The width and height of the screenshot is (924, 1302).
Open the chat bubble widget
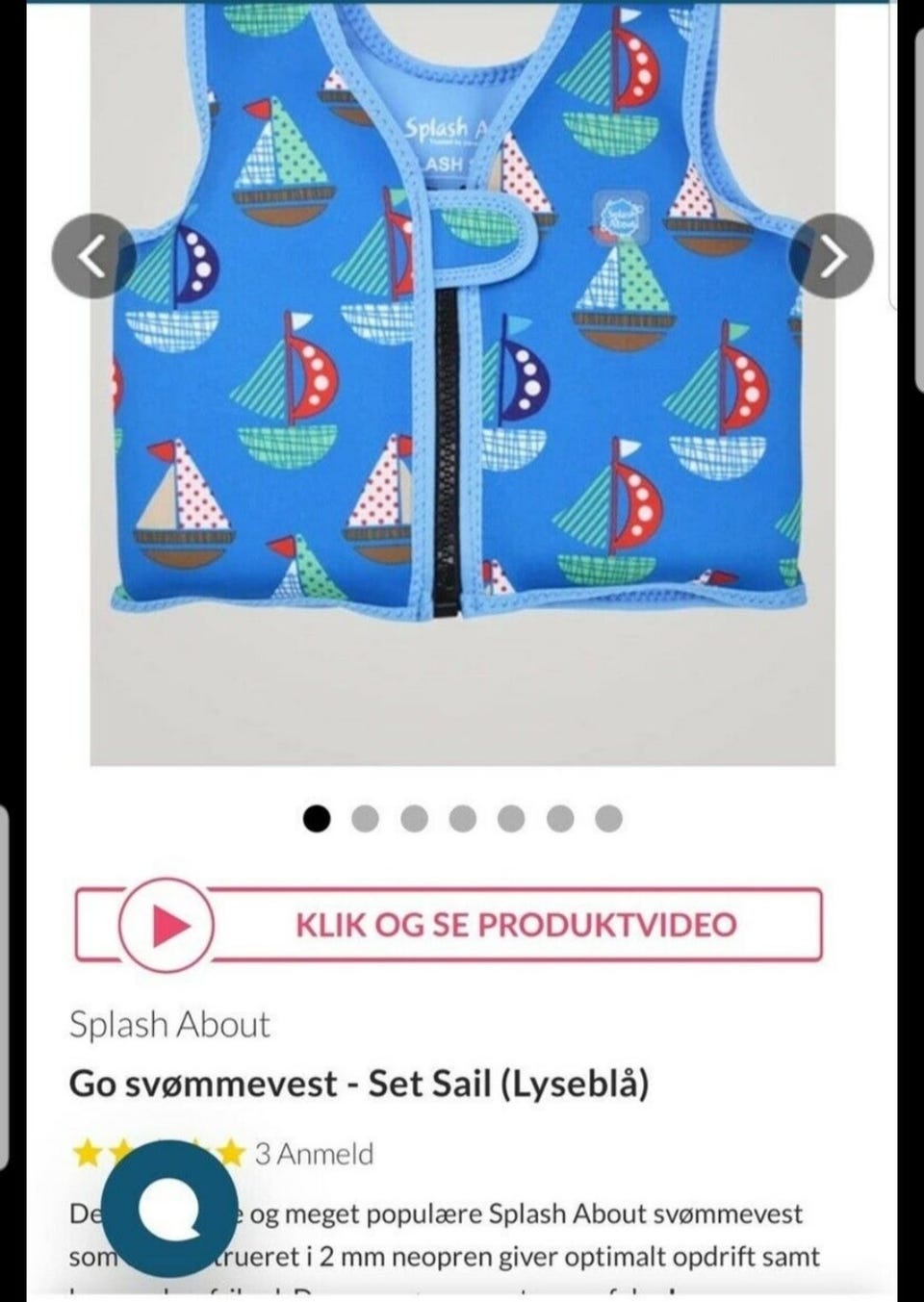(169, 1207)
